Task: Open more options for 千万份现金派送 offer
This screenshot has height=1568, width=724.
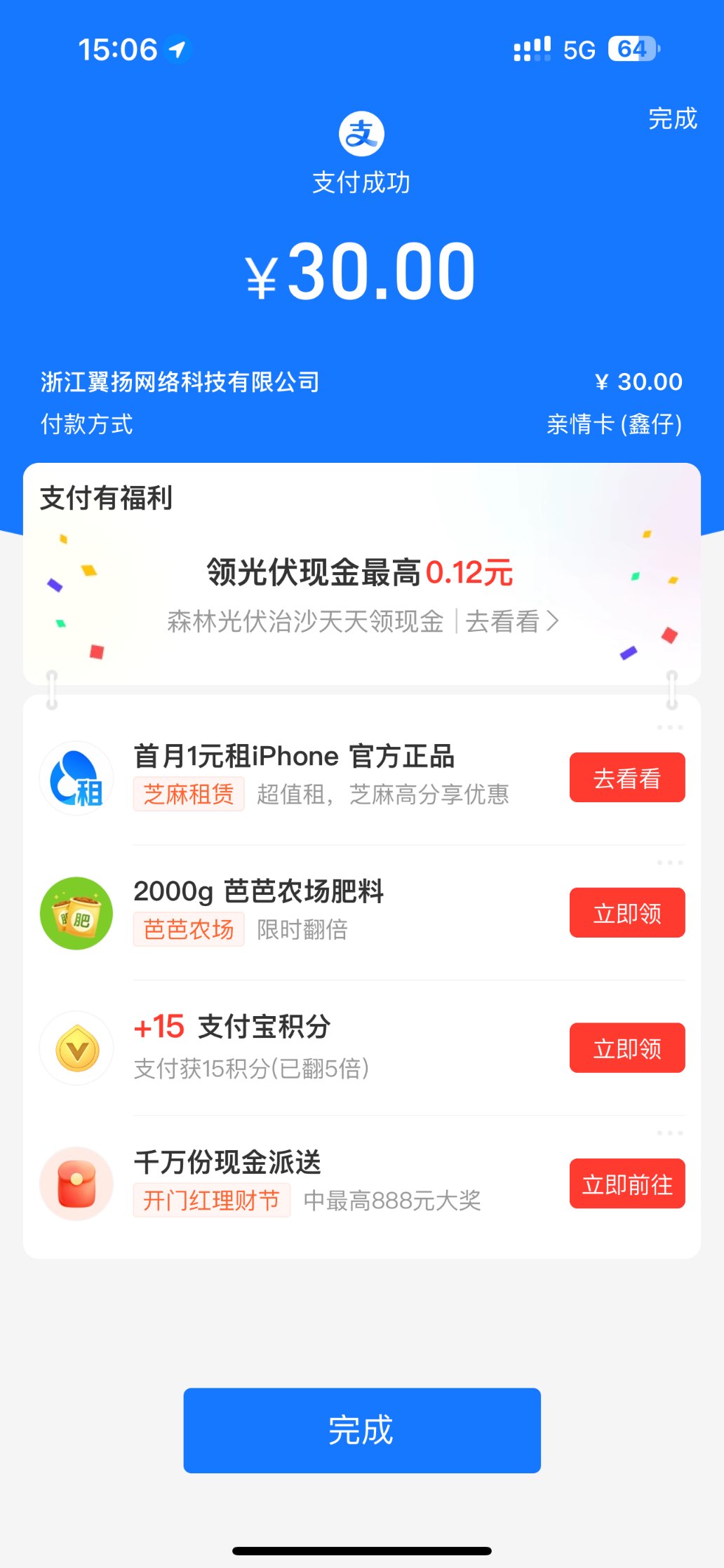Action: tap(670, 1133)
